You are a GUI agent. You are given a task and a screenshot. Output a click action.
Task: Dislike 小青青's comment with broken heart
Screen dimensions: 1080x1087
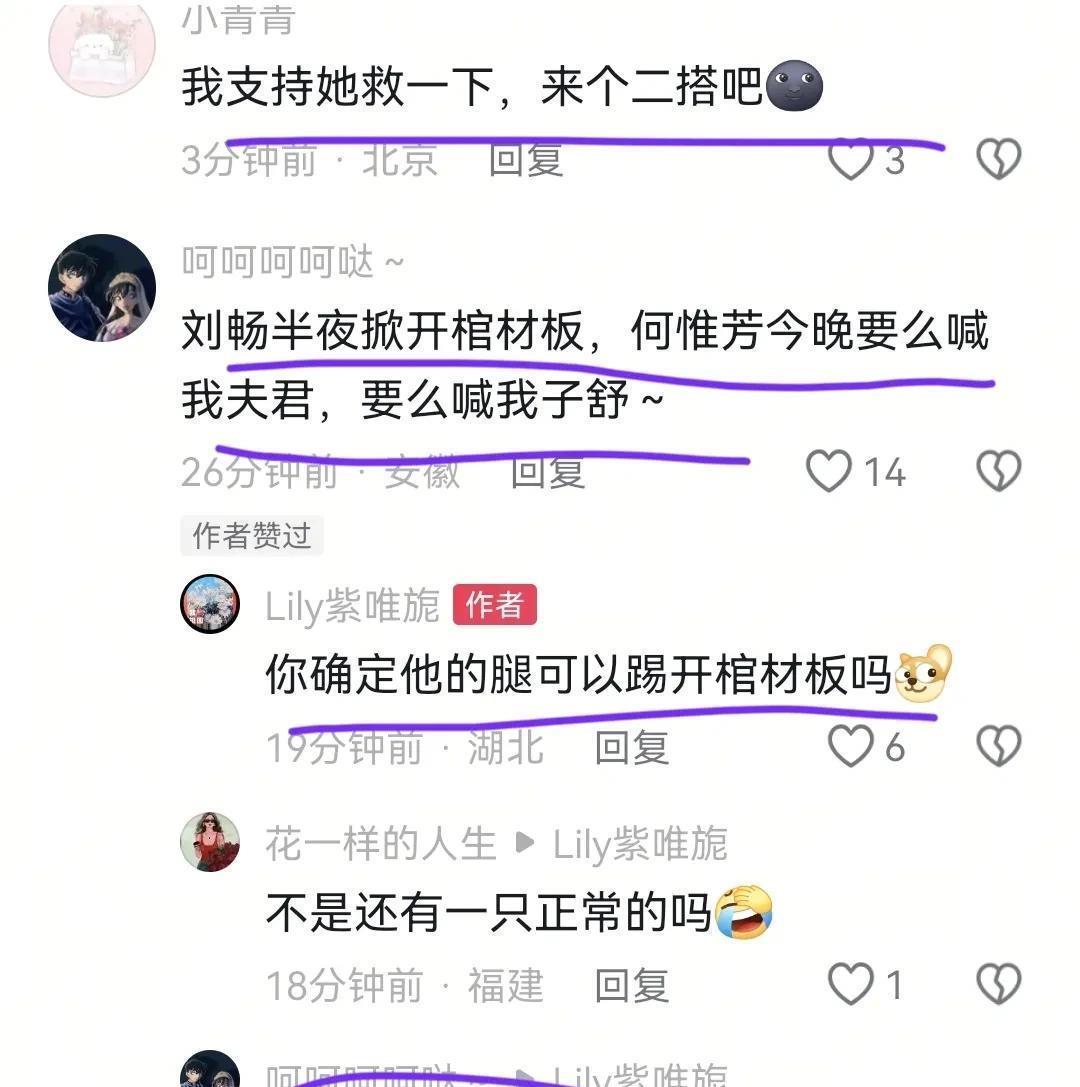point(998,160)
